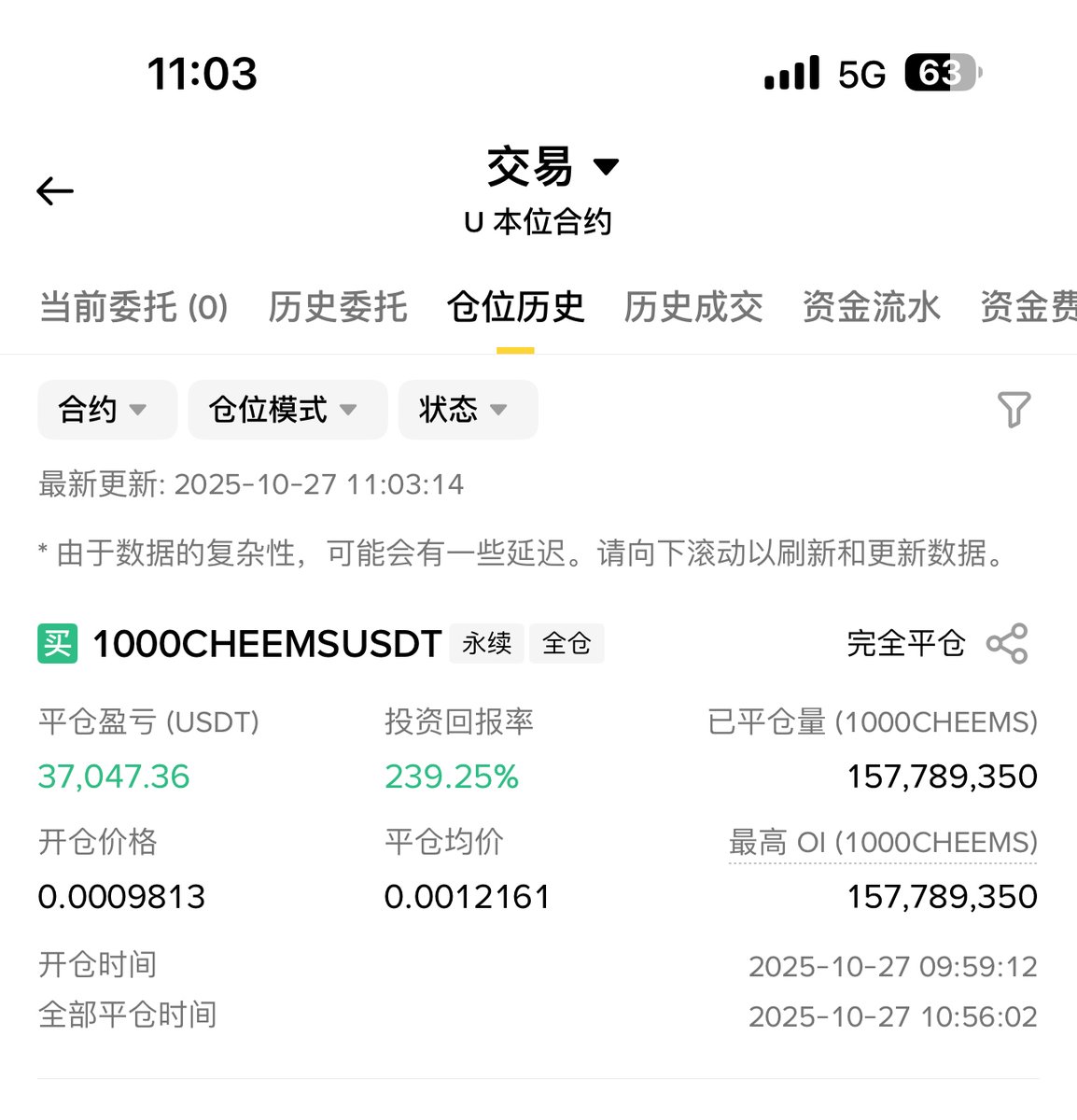The height and width of the screenshot is (1120, 1077).
Task: Open the filter funnel icon
Action: pyautogui.click(x=1014, y=409)
